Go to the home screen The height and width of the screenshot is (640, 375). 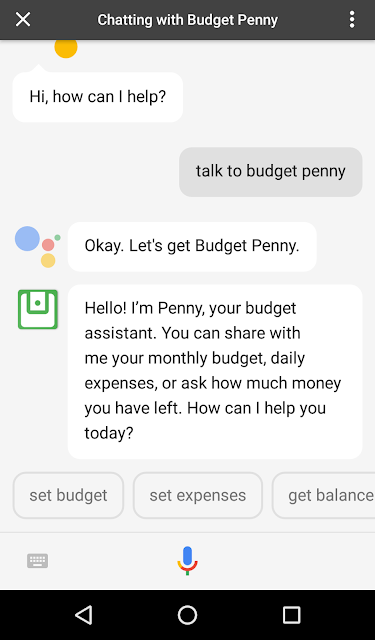pyautogui.click(x=187, y=615)
